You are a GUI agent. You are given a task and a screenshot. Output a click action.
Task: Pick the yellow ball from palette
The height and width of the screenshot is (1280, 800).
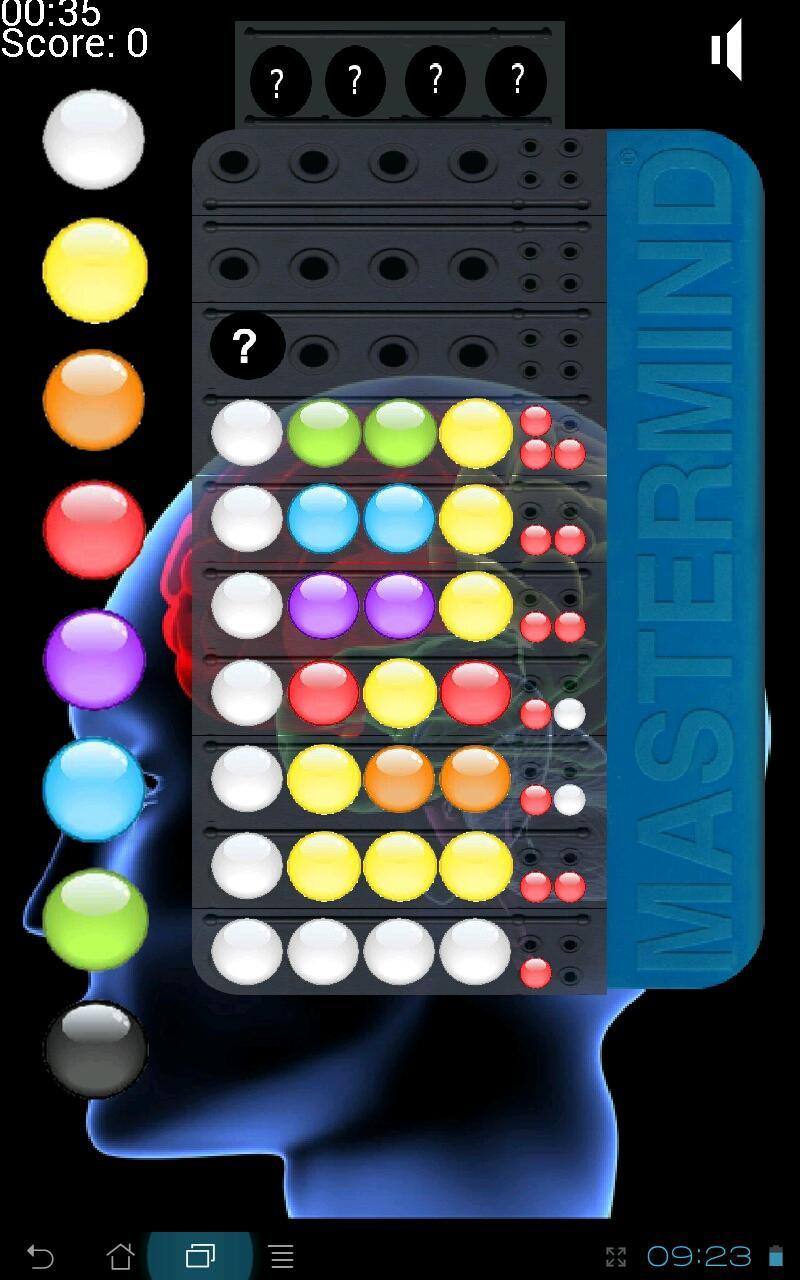click(x=95, y=270)
